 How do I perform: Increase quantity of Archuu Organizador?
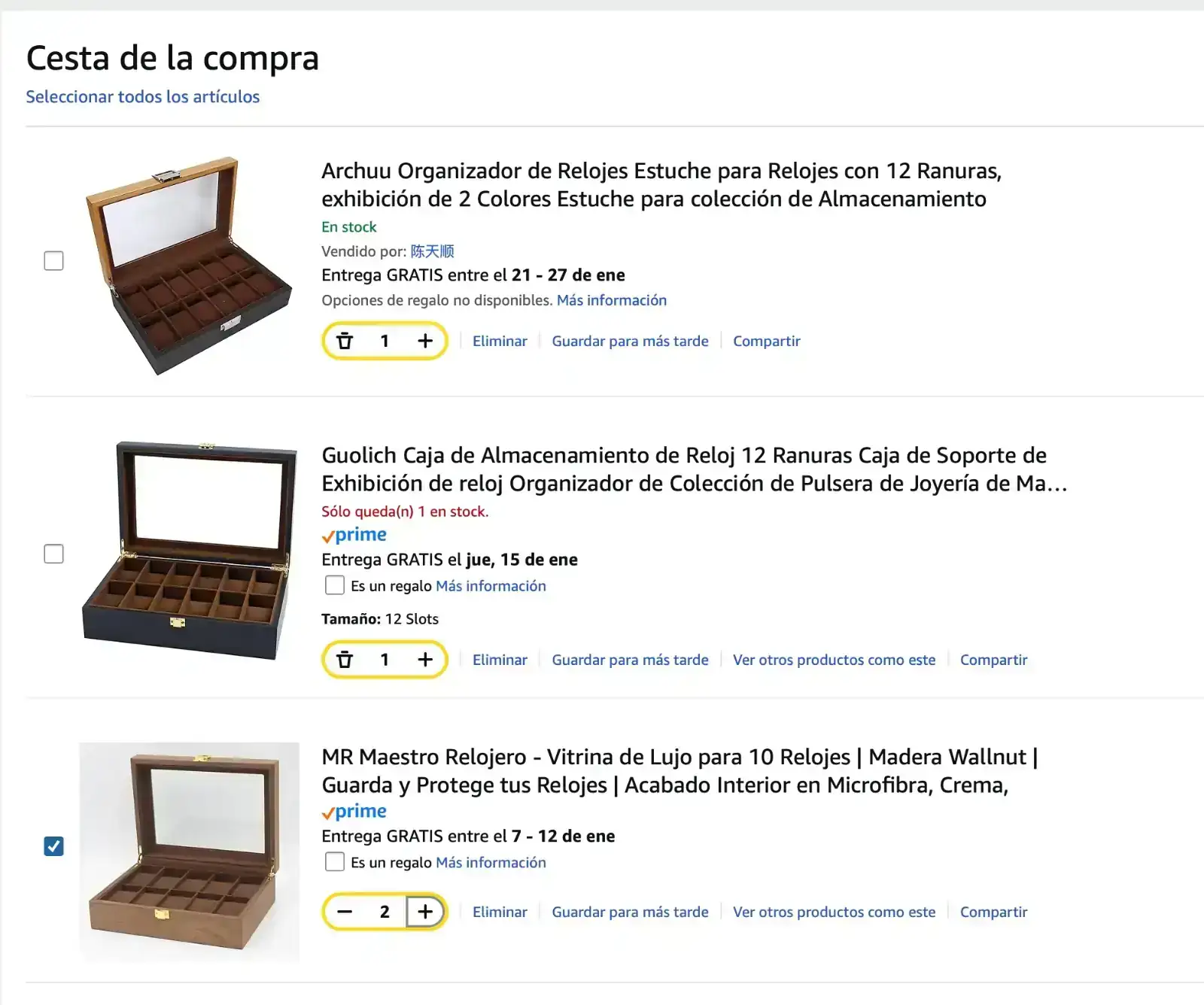coord(425,341)
